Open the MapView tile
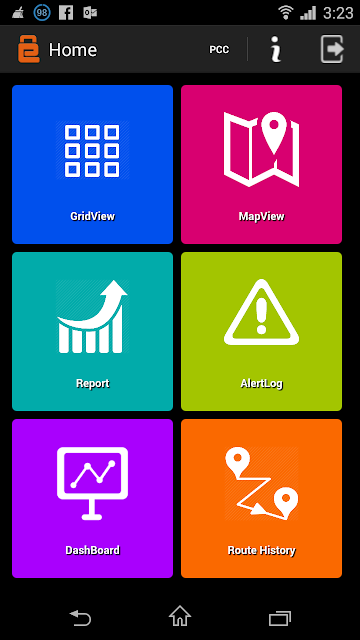The width and height of the screenshot is (360, 640). (x=261, y=164)
